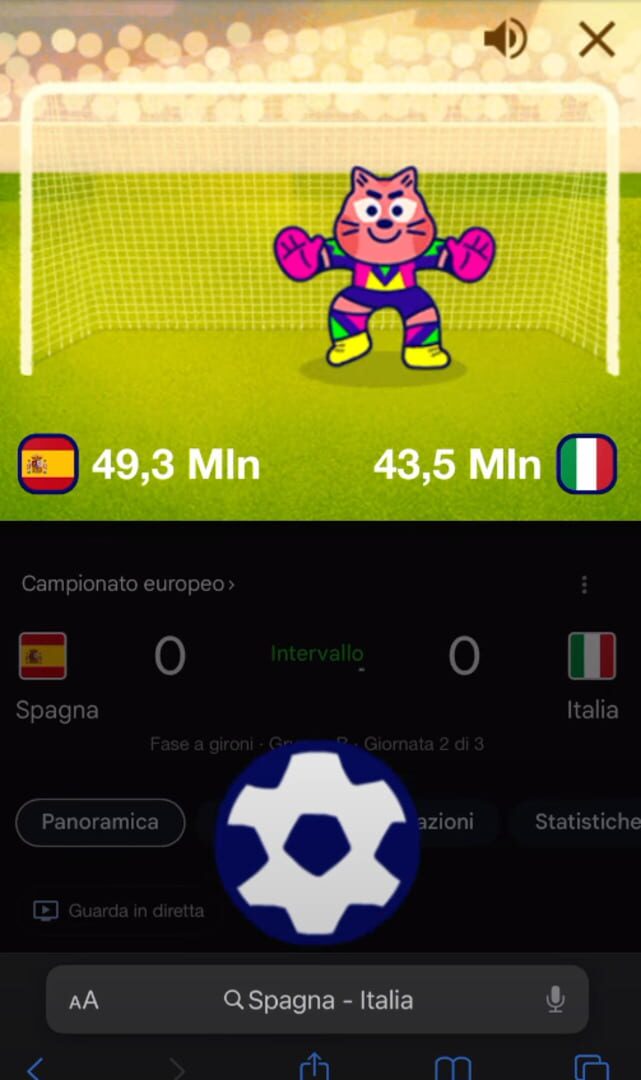Start voice search with the microphone

[x=555, y=999]
